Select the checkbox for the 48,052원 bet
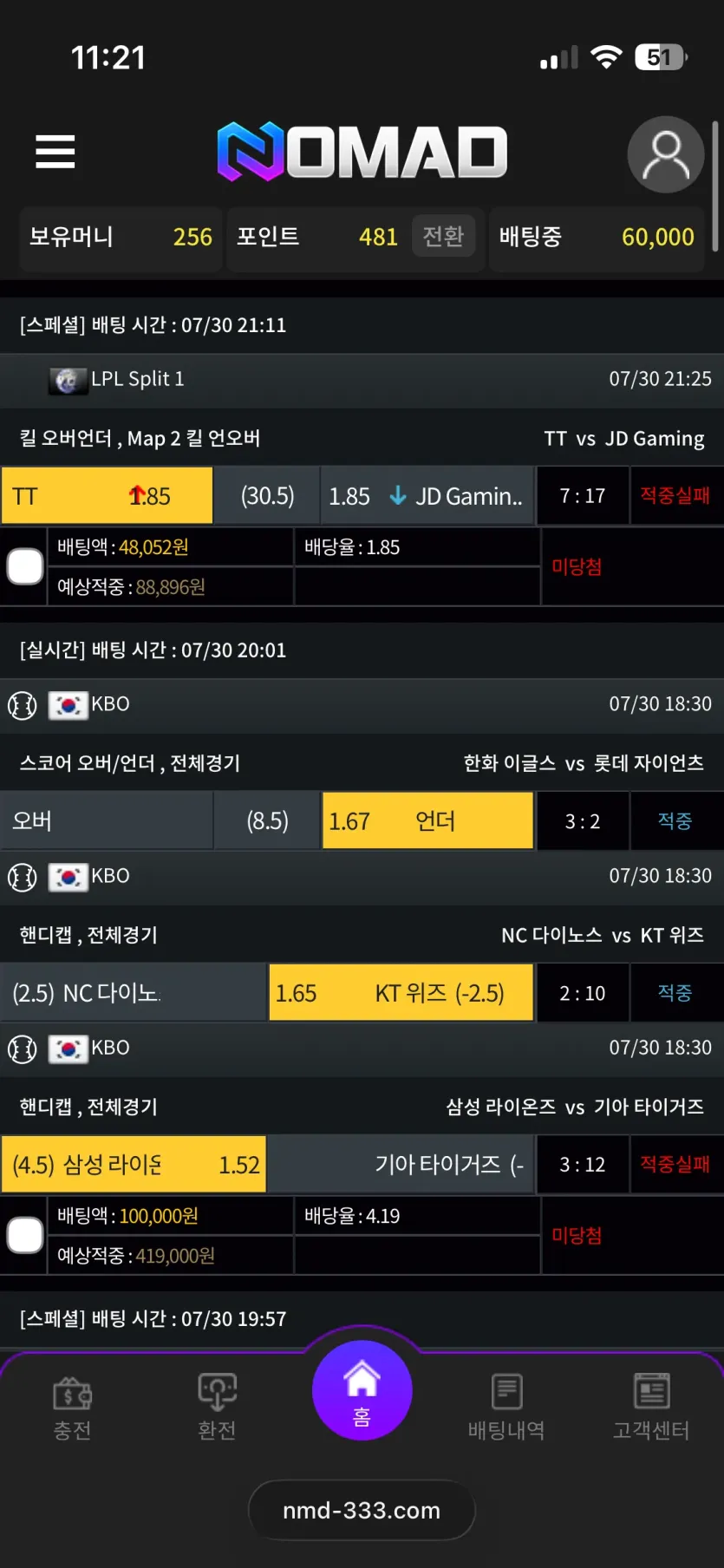The width and height of the screenshot is (724, 1568). [25, 566]
